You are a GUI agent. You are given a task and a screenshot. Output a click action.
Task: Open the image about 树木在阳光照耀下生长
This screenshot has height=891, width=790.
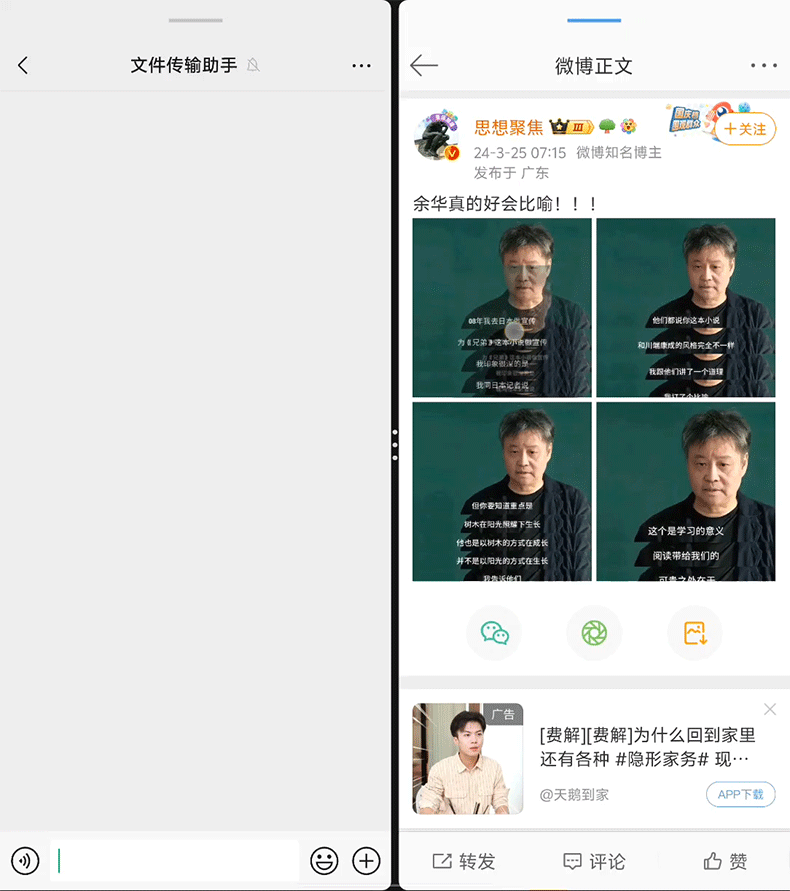(x=502, y=491)
